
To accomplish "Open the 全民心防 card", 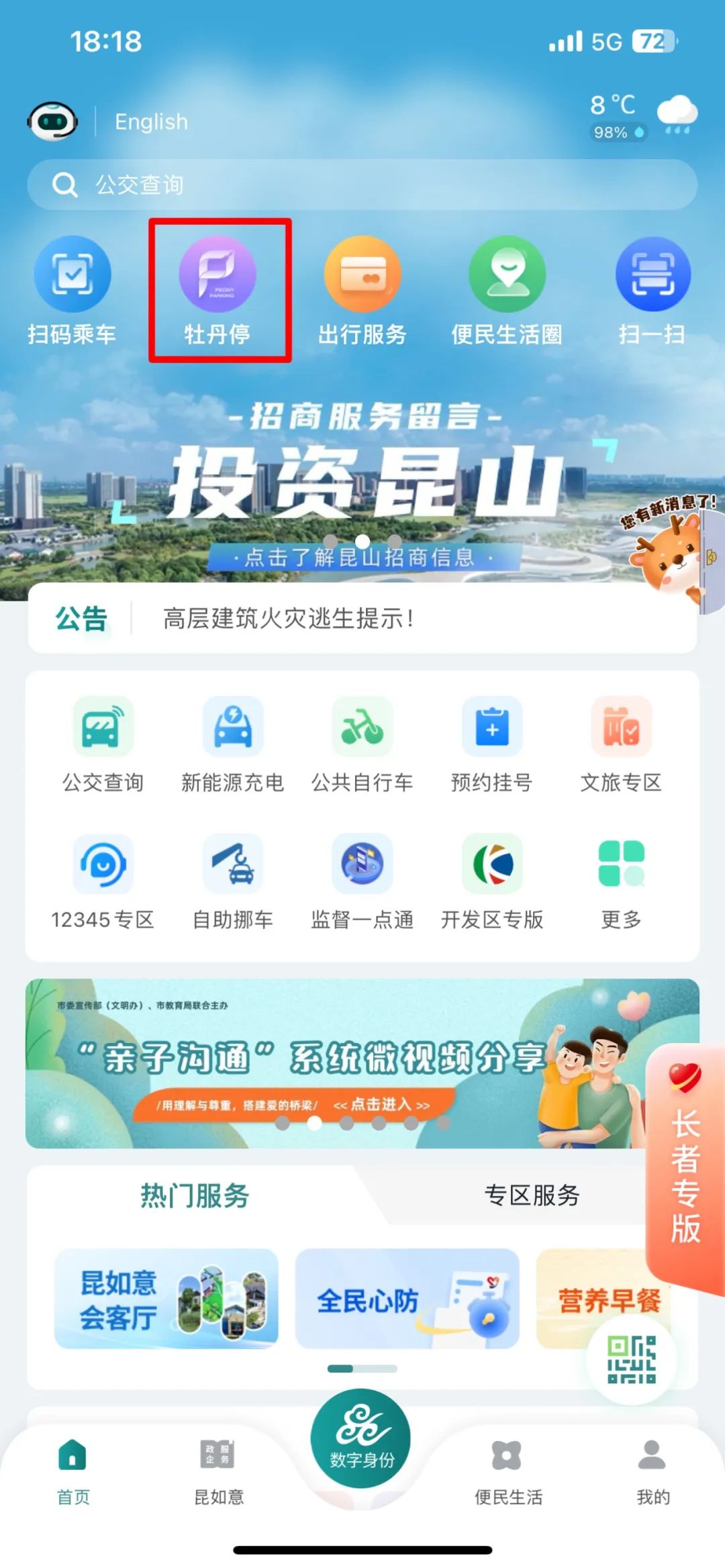I will pos(407,1299).
